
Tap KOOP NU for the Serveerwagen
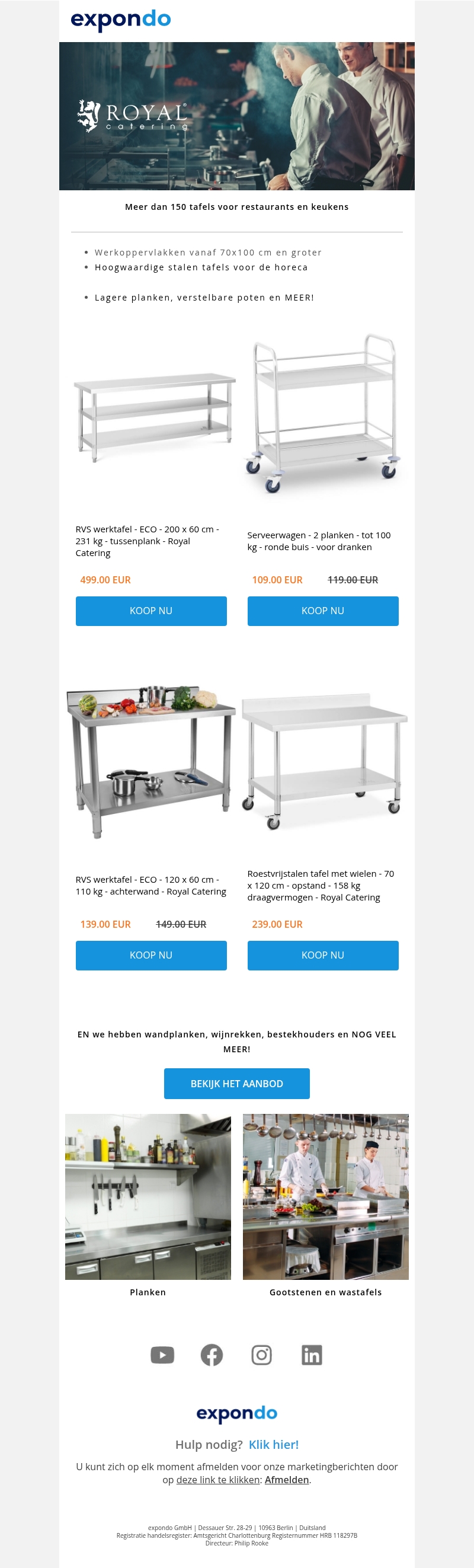[x=322, y=611]
